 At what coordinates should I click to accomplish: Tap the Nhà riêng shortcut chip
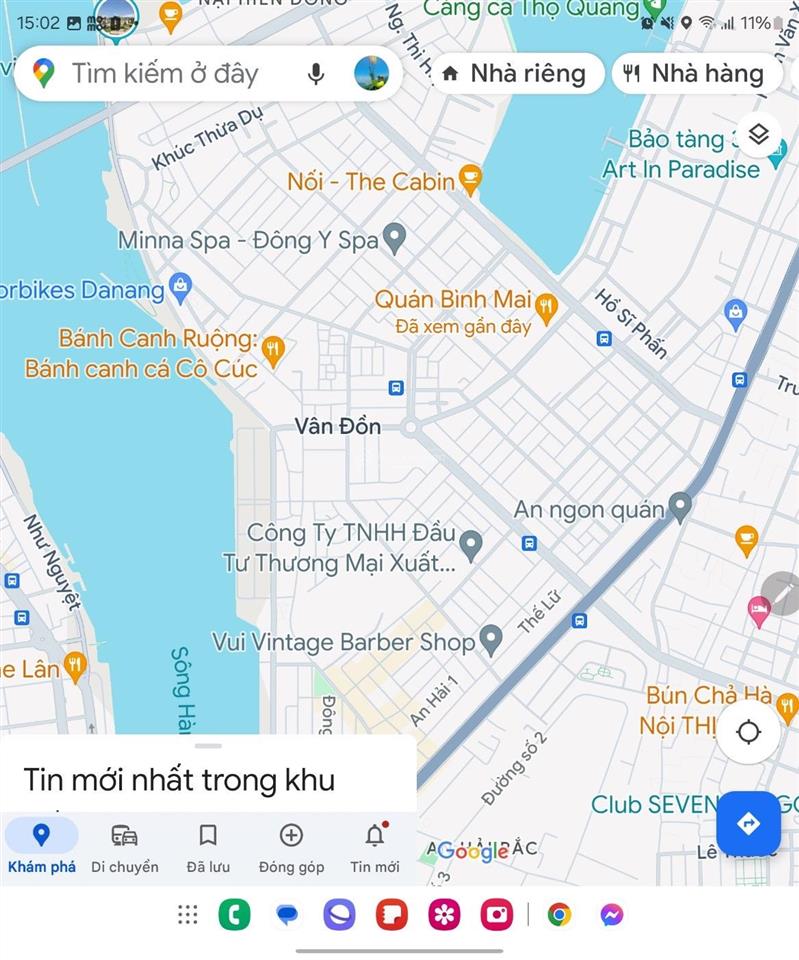click(516, 72)
